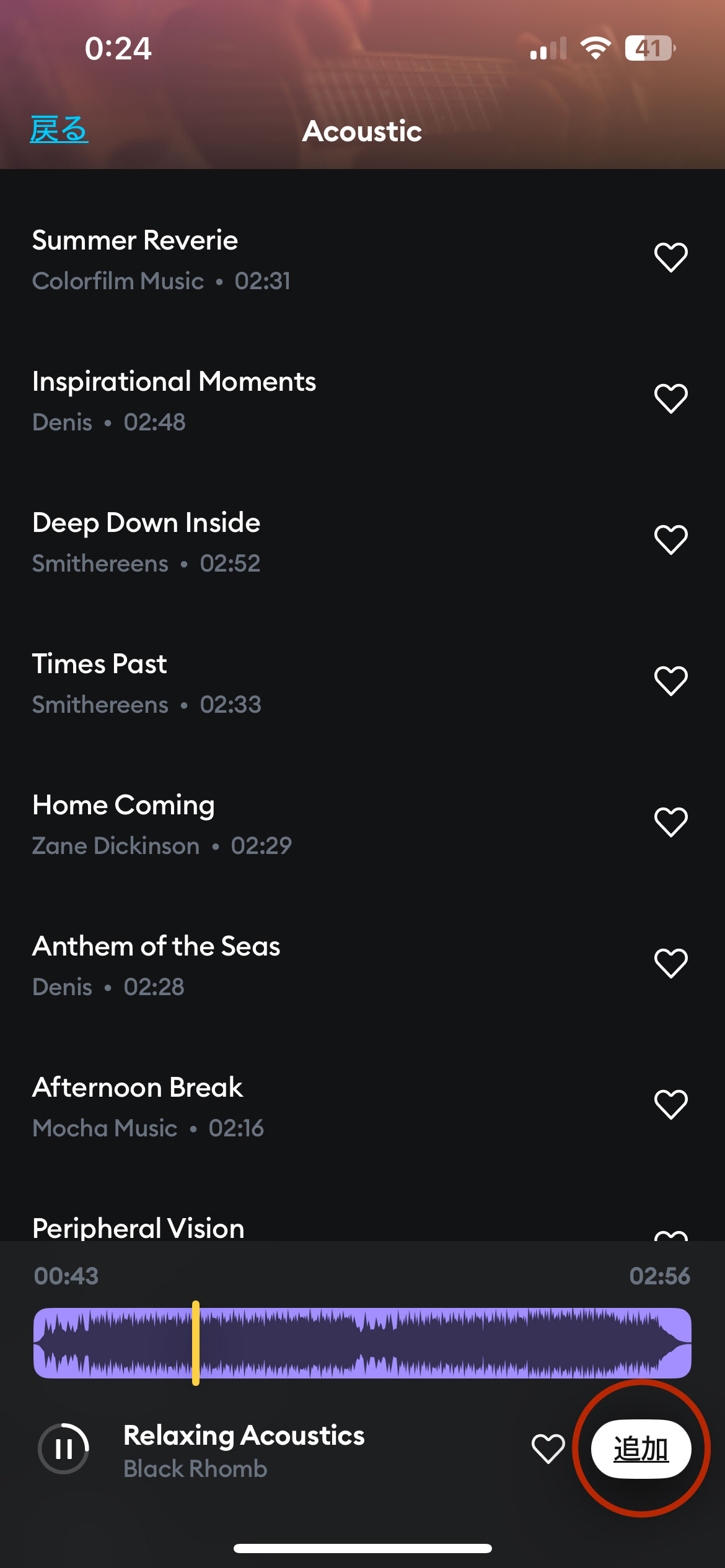Screen dimensions: 725x1568
Task: Go back via the 戻る link
Action: click(x=59, y=130)
